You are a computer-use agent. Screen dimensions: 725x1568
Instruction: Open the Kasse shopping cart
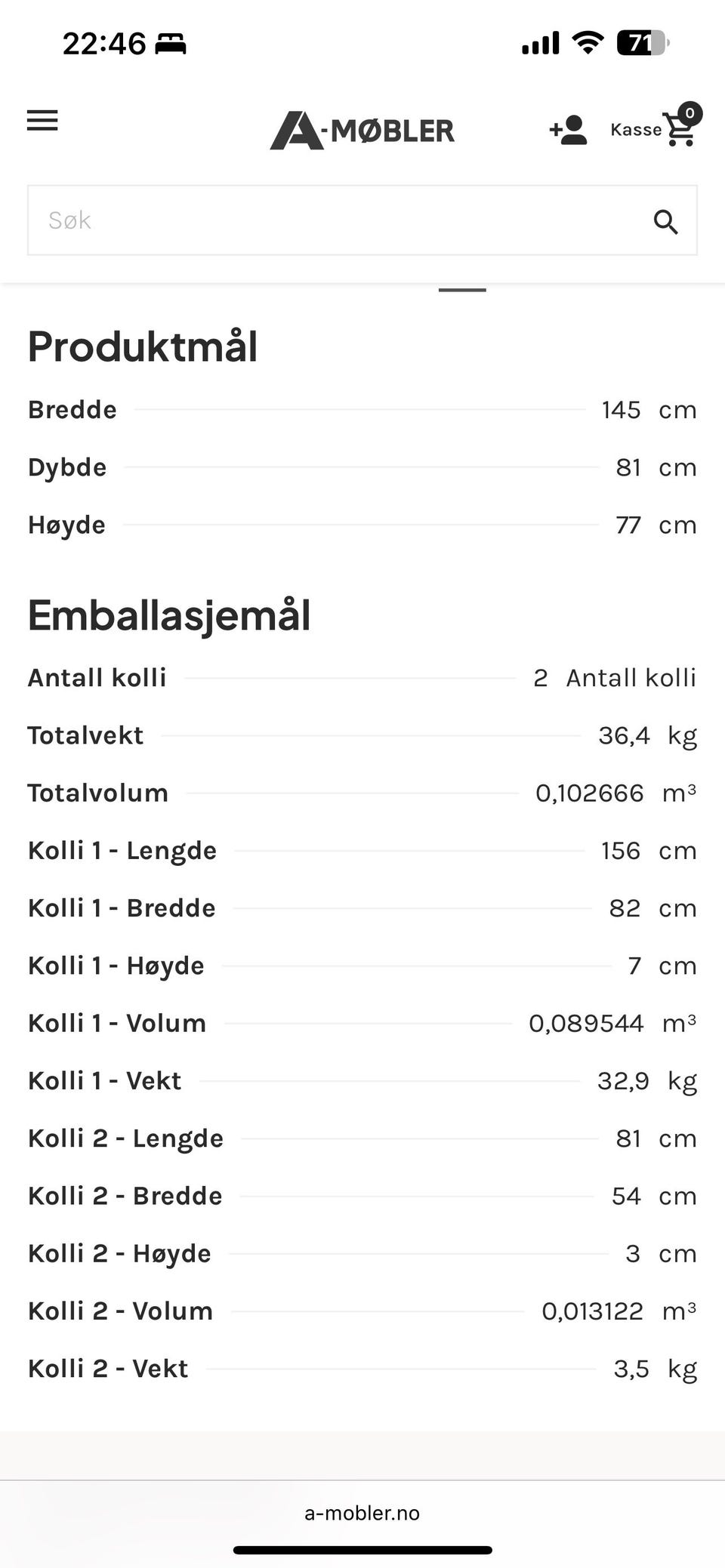click(x=656, y=129)
